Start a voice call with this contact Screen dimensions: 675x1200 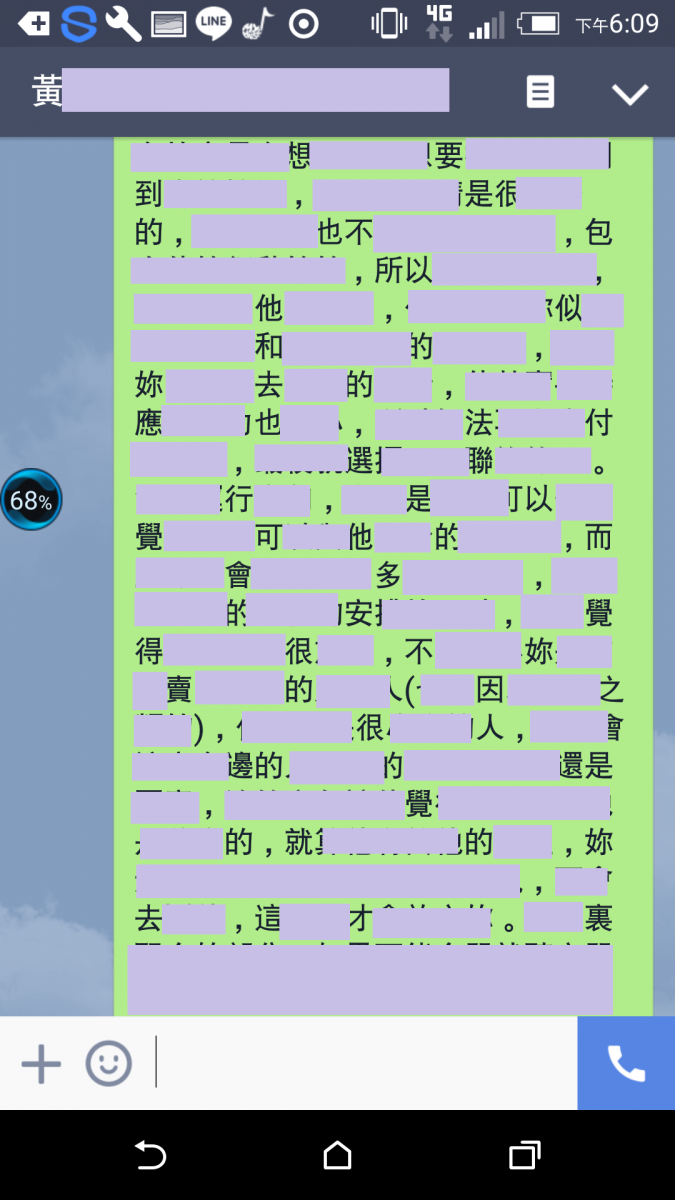point(626,1063)
